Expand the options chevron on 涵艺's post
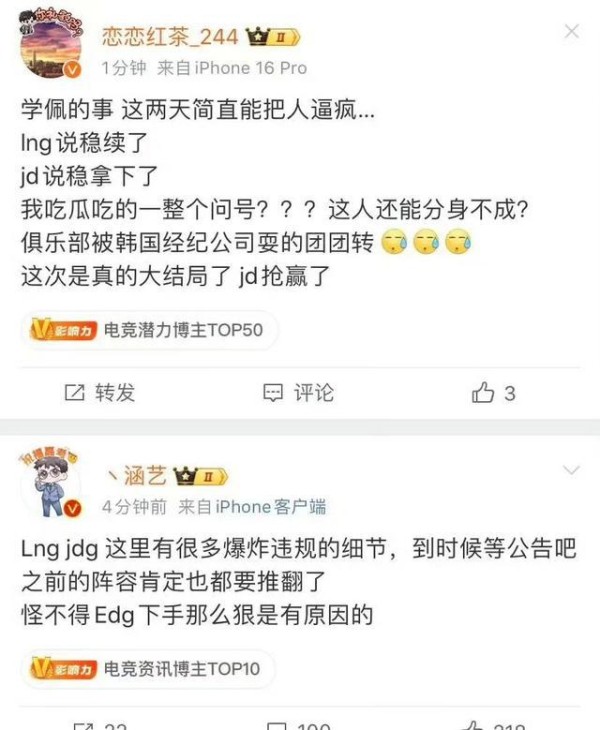This screenshot has width=600, height=730. coord(571,470)
